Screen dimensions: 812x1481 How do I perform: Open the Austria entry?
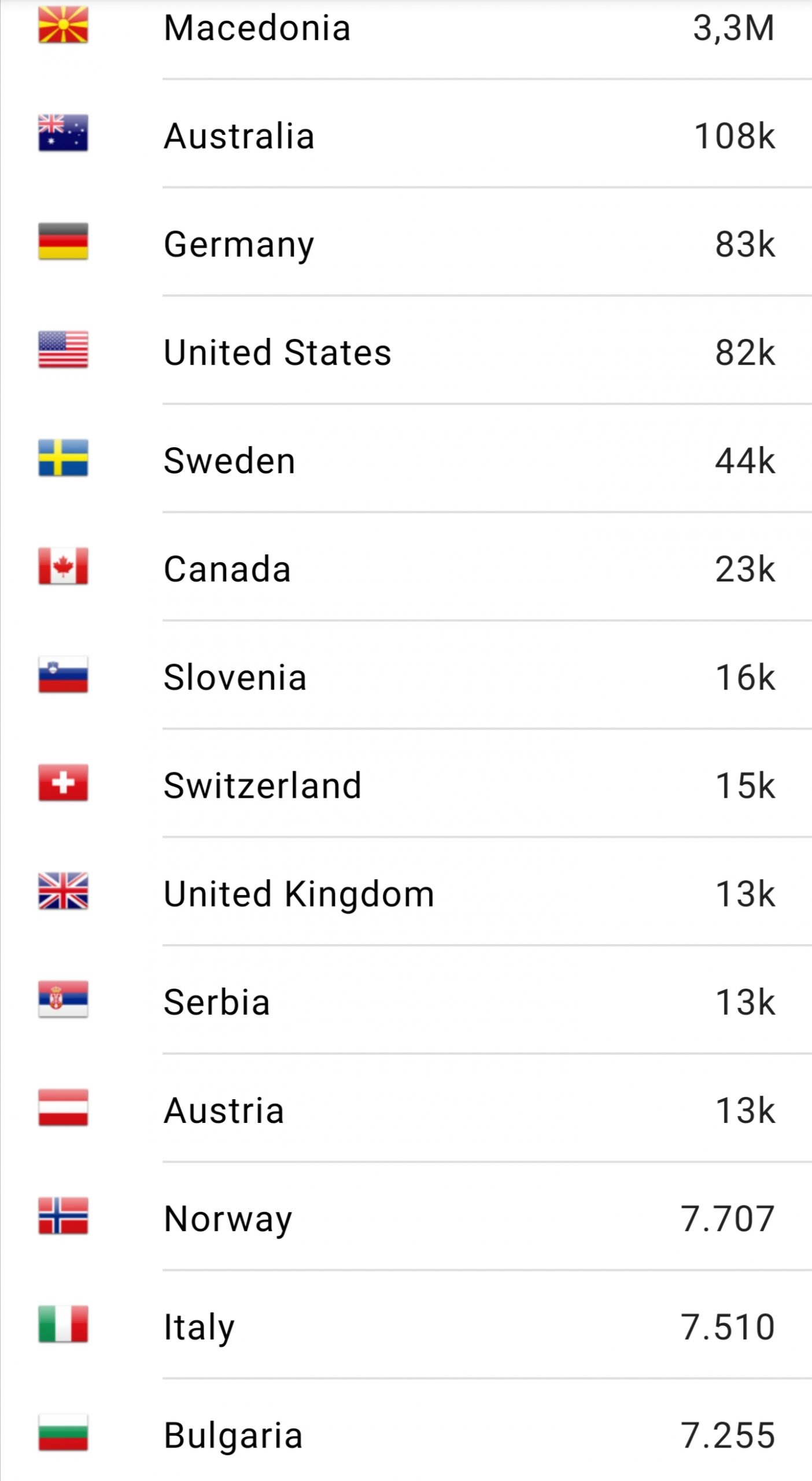[406, 1108]
